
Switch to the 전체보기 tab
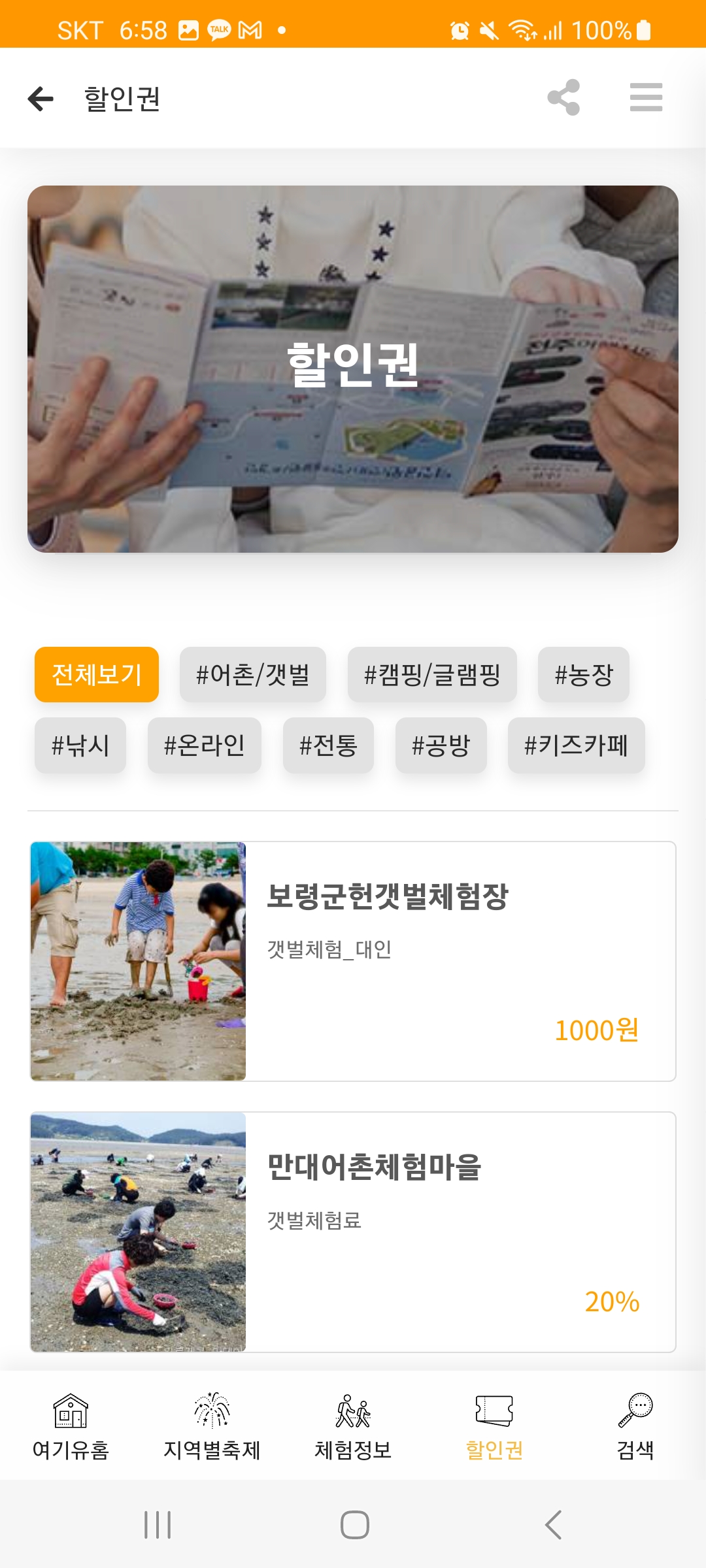tap(96, 674)
